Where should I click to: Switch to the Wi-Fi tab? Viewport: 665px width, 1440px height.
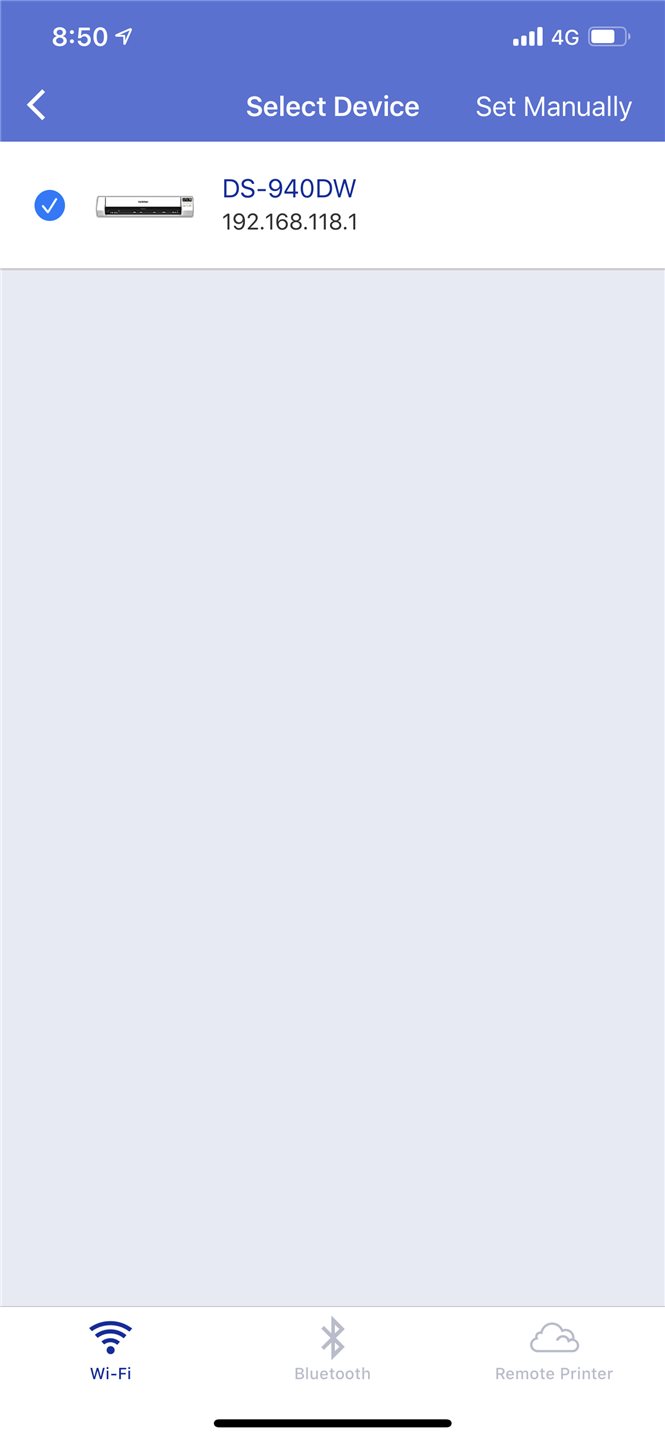pos(111,1349)
